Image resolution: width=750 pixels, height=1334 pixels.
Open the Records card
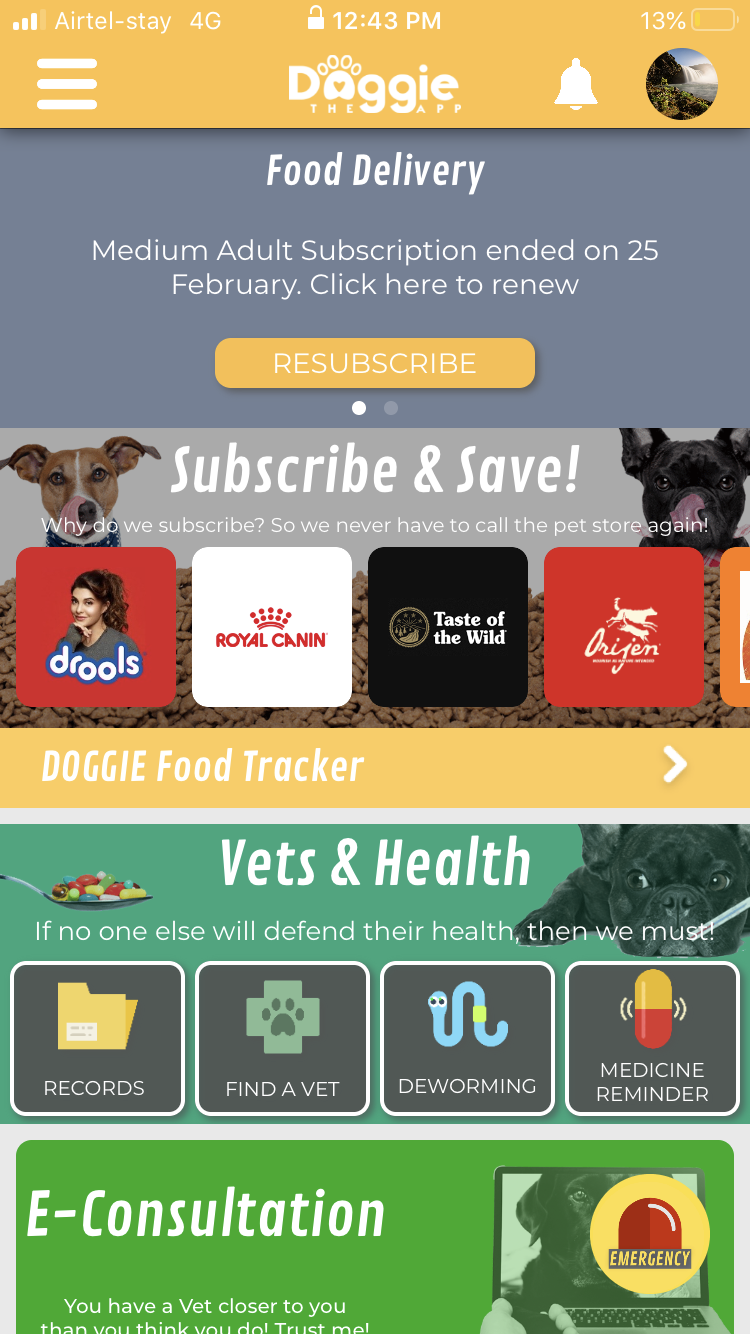[x=97, y=1038]
